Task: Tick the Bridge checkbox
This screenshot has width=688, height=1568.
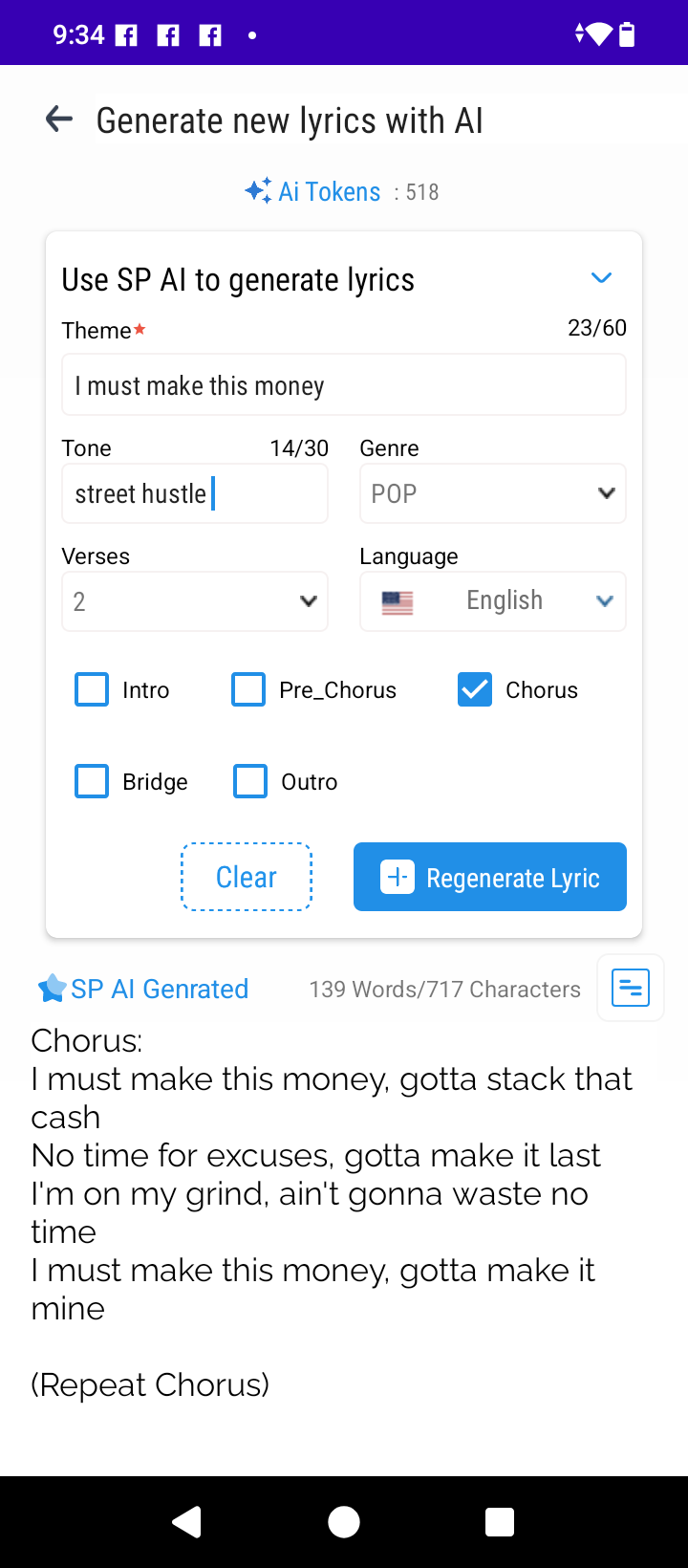Action: tap(92, 781)
